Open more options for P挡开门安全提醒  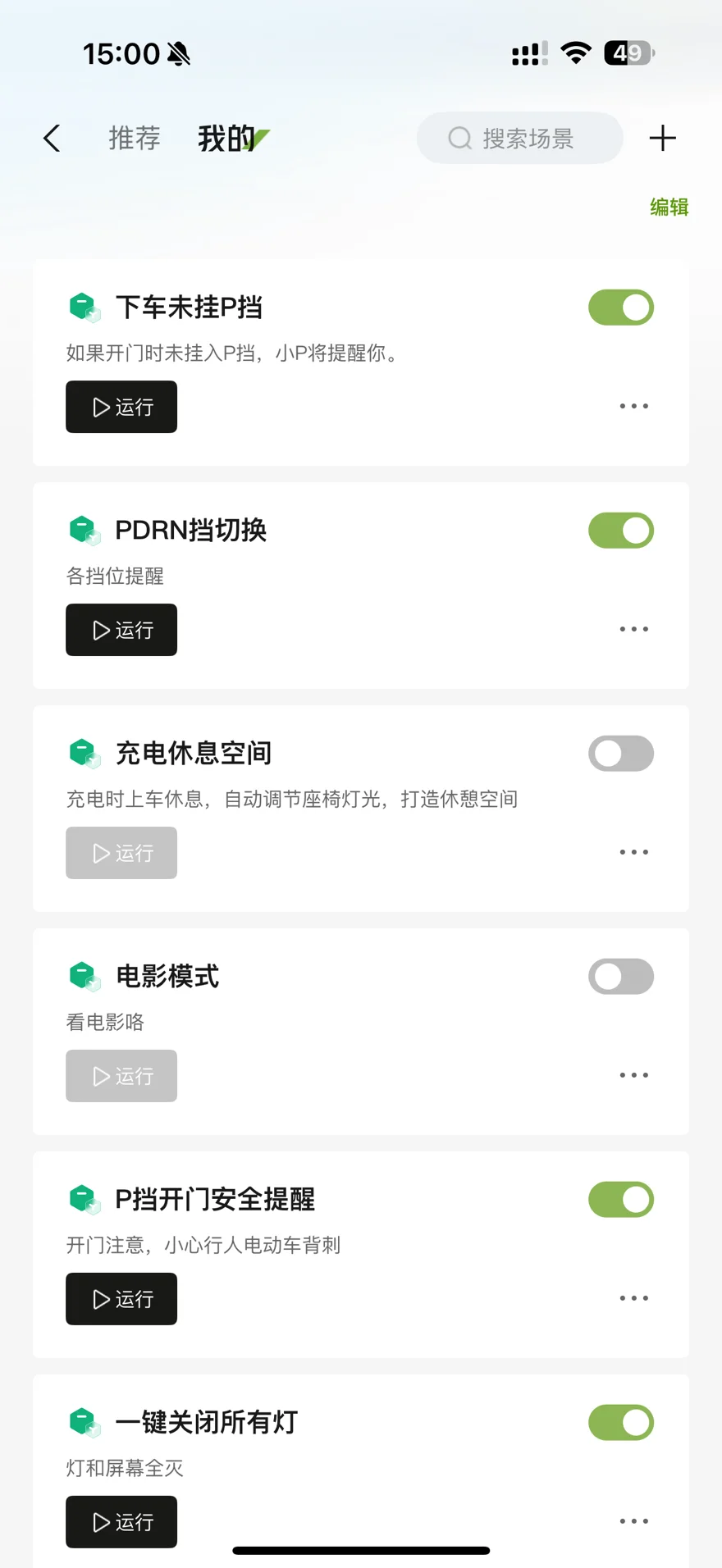(633, 1299)
